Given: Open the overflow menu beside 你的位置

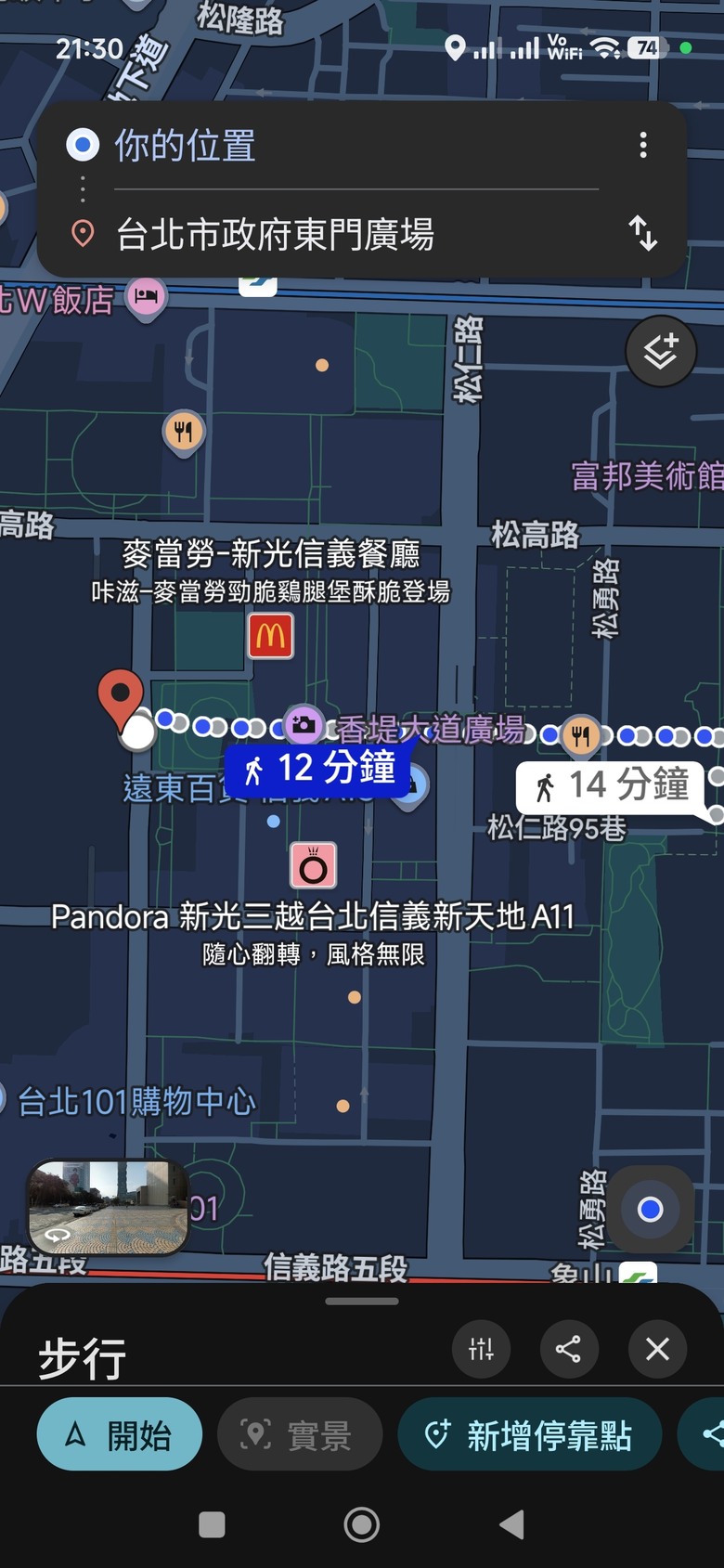Looking at the screenshot, I should [x=642, y=145].
